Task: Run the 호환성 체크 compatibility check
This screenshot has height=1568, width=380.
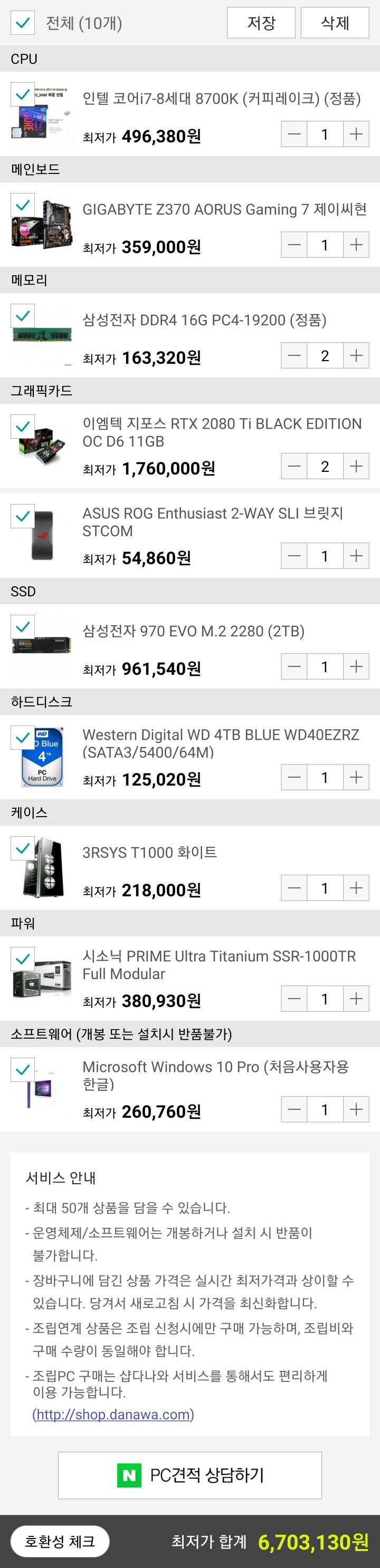Action: pyautogui.click(x=60, y=1541)
